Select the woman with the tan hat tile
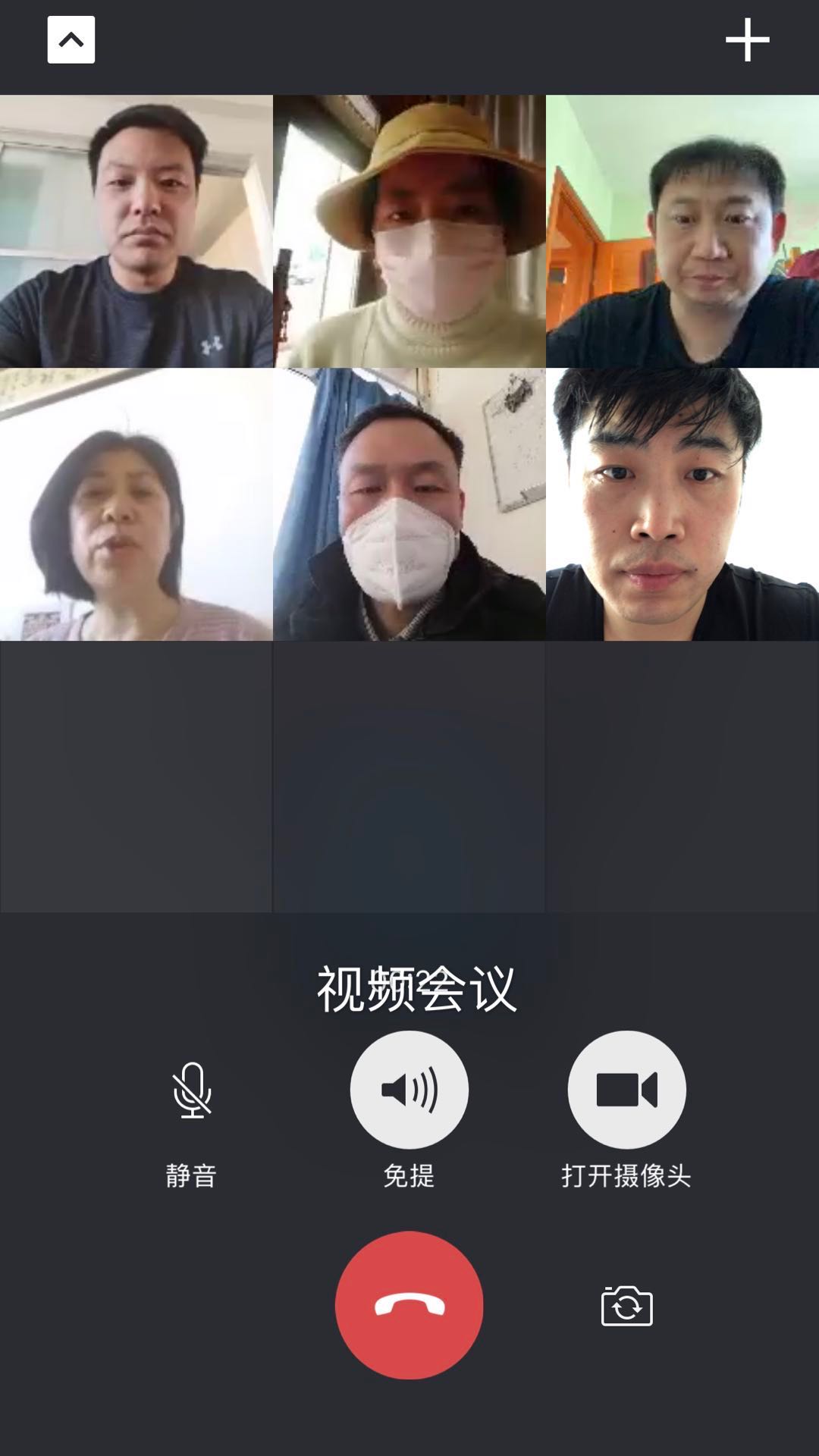 point(409,231)
